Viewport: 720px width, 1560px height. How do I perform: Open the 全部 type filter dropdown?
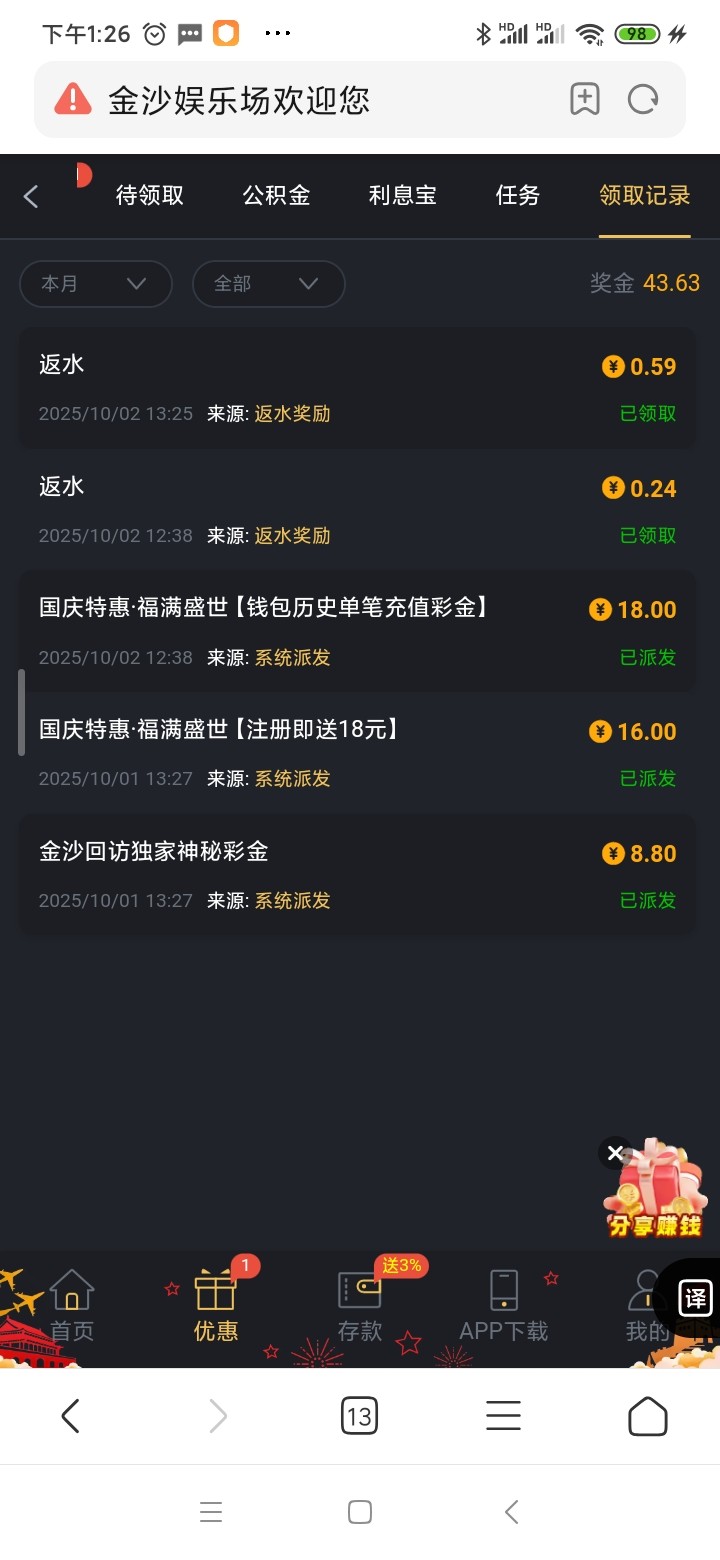(x=268, y=284)
